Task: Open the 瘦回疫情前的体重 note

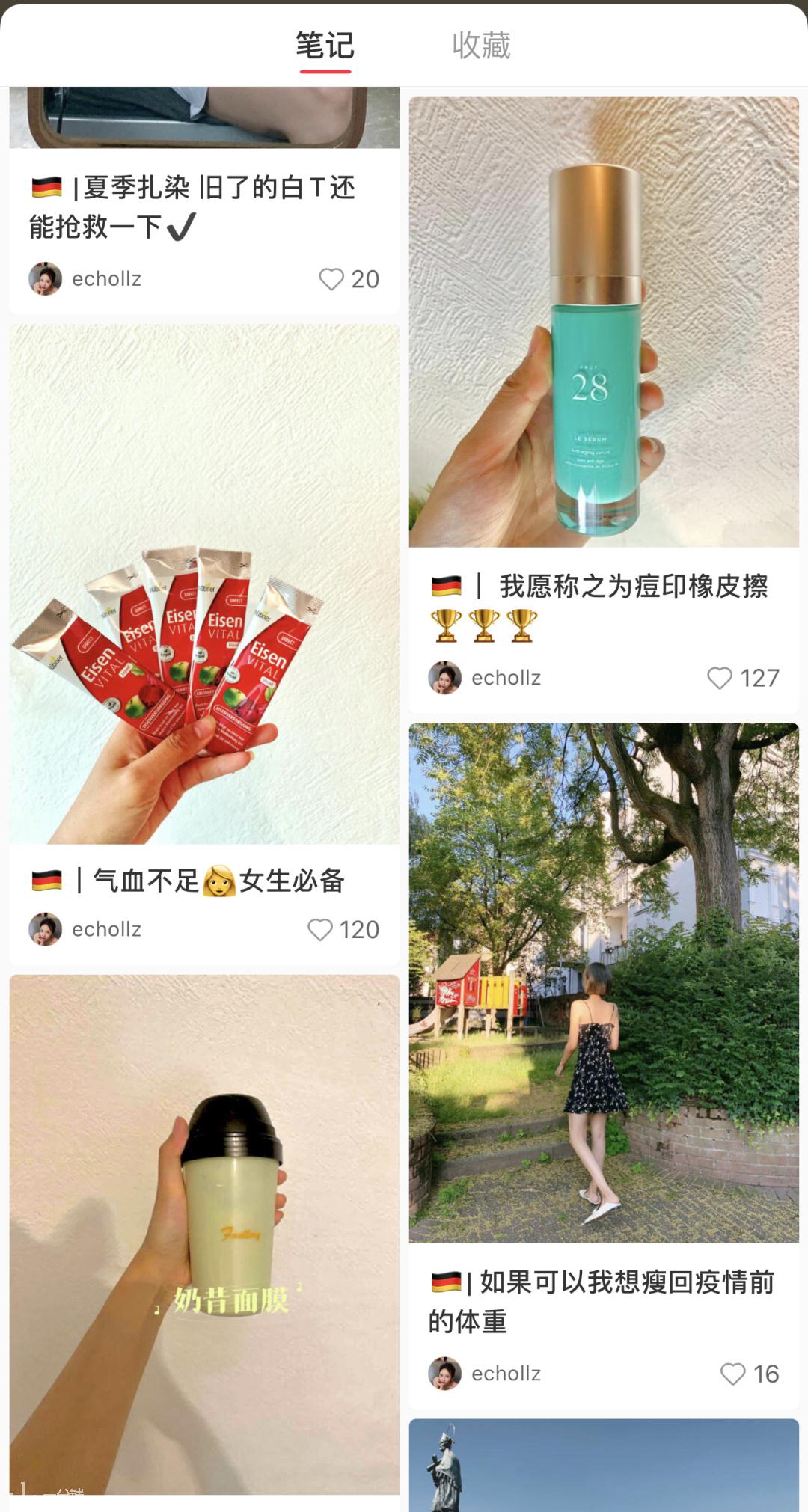Action: pyautogui.click(x=603, y=982)
